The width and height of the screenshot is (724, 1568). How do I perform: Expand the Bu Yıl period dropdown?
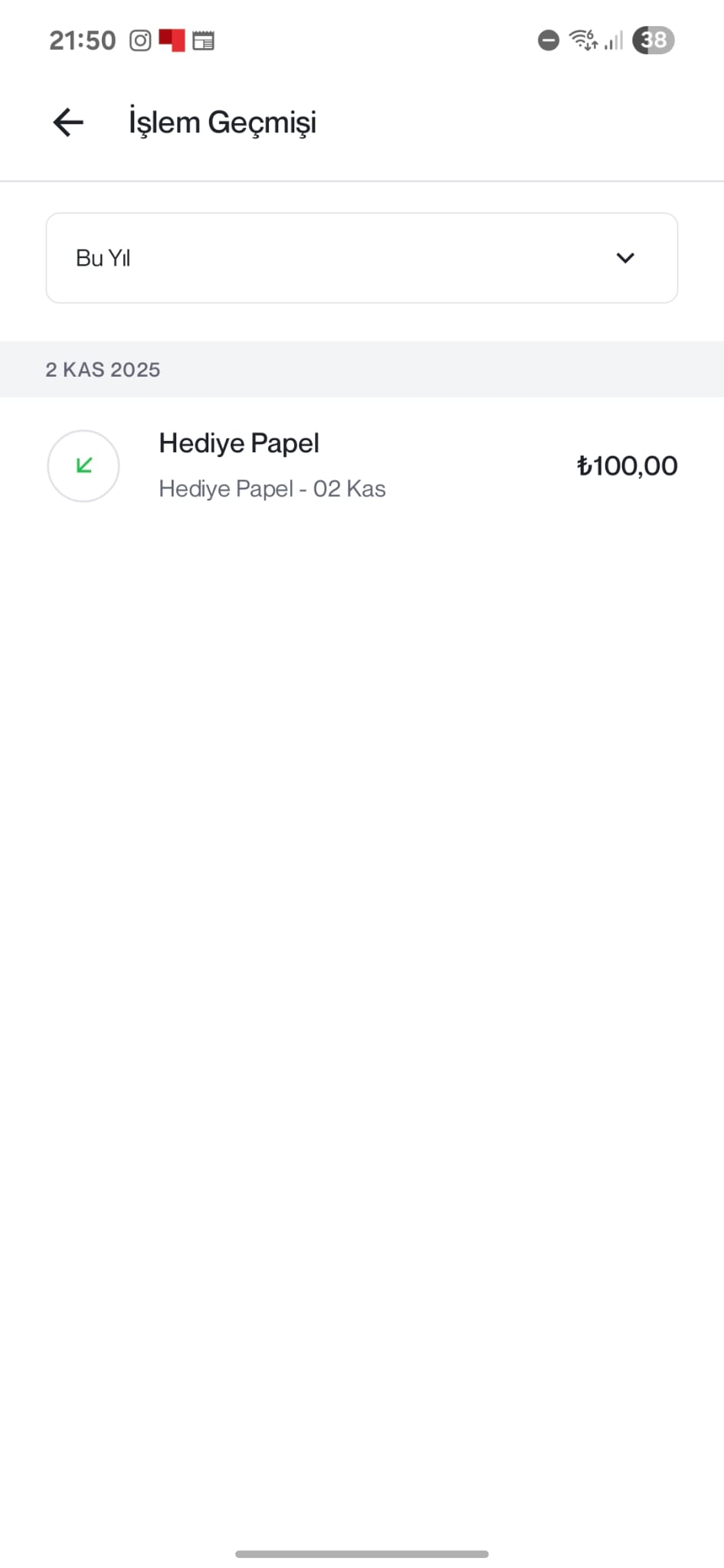pos(362,258)
